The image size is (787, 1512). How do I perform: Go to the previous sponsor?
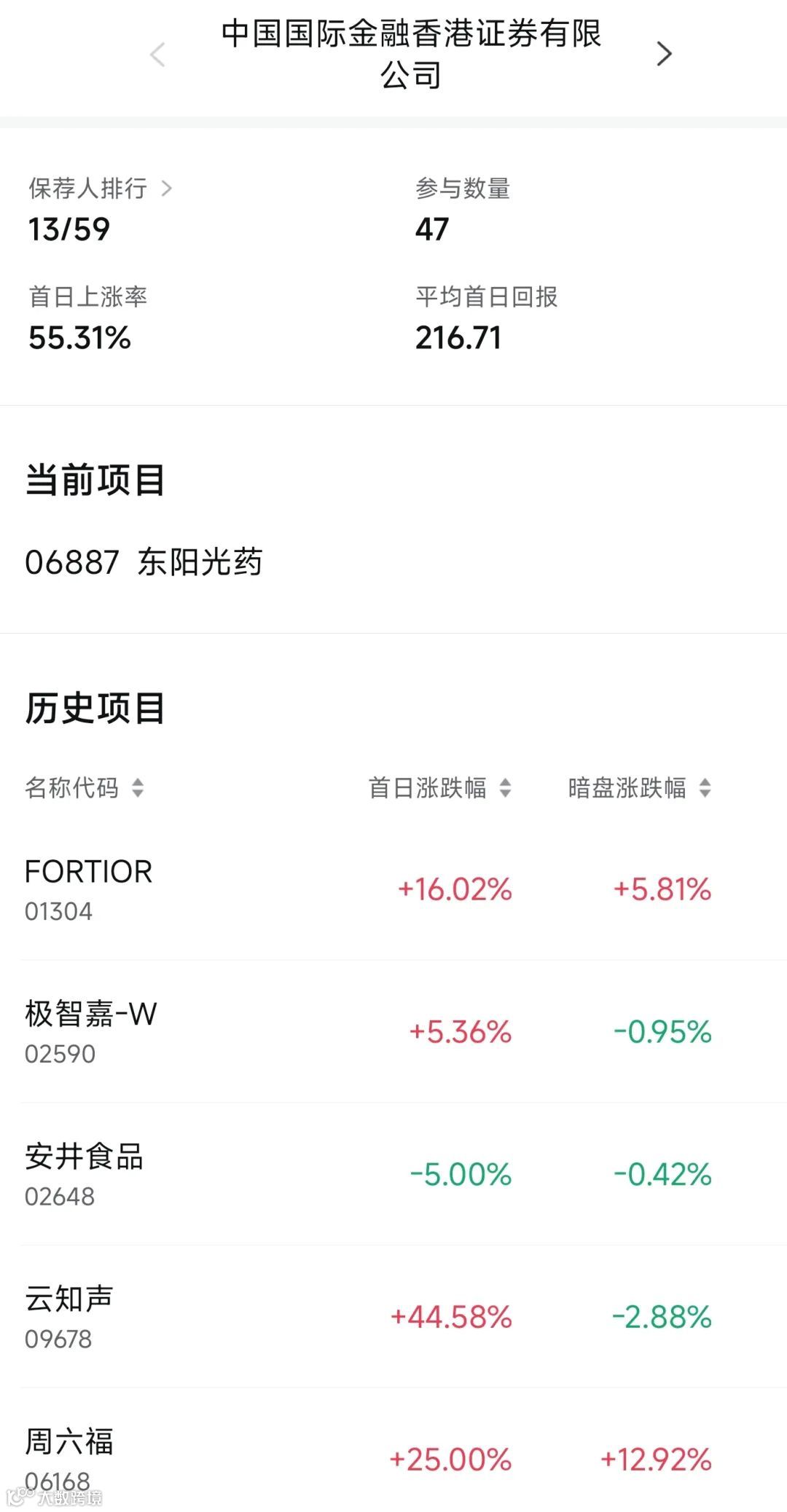(157, 55)
